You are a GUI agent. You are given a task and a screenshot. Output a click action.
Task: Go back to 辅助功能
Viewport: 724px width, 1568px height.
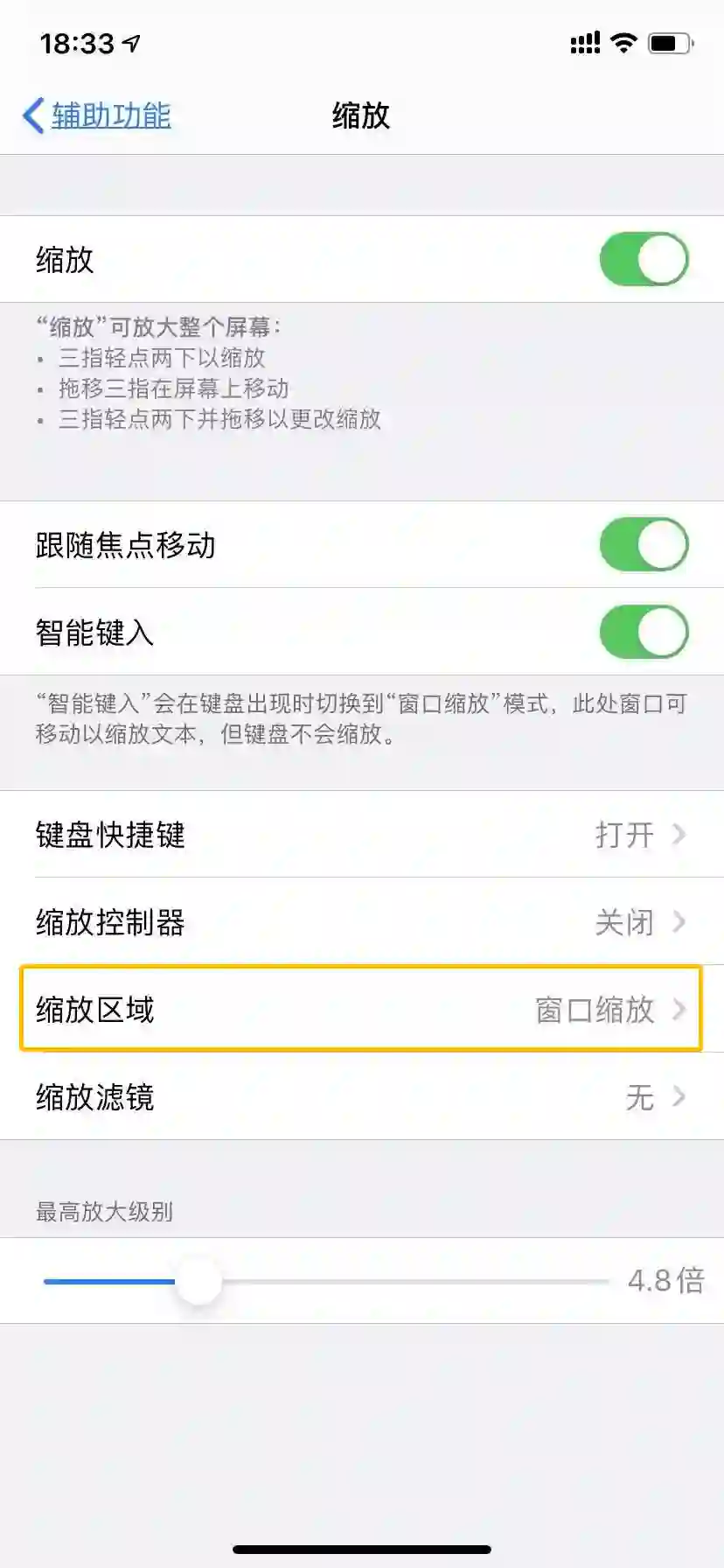click(96, 115)
